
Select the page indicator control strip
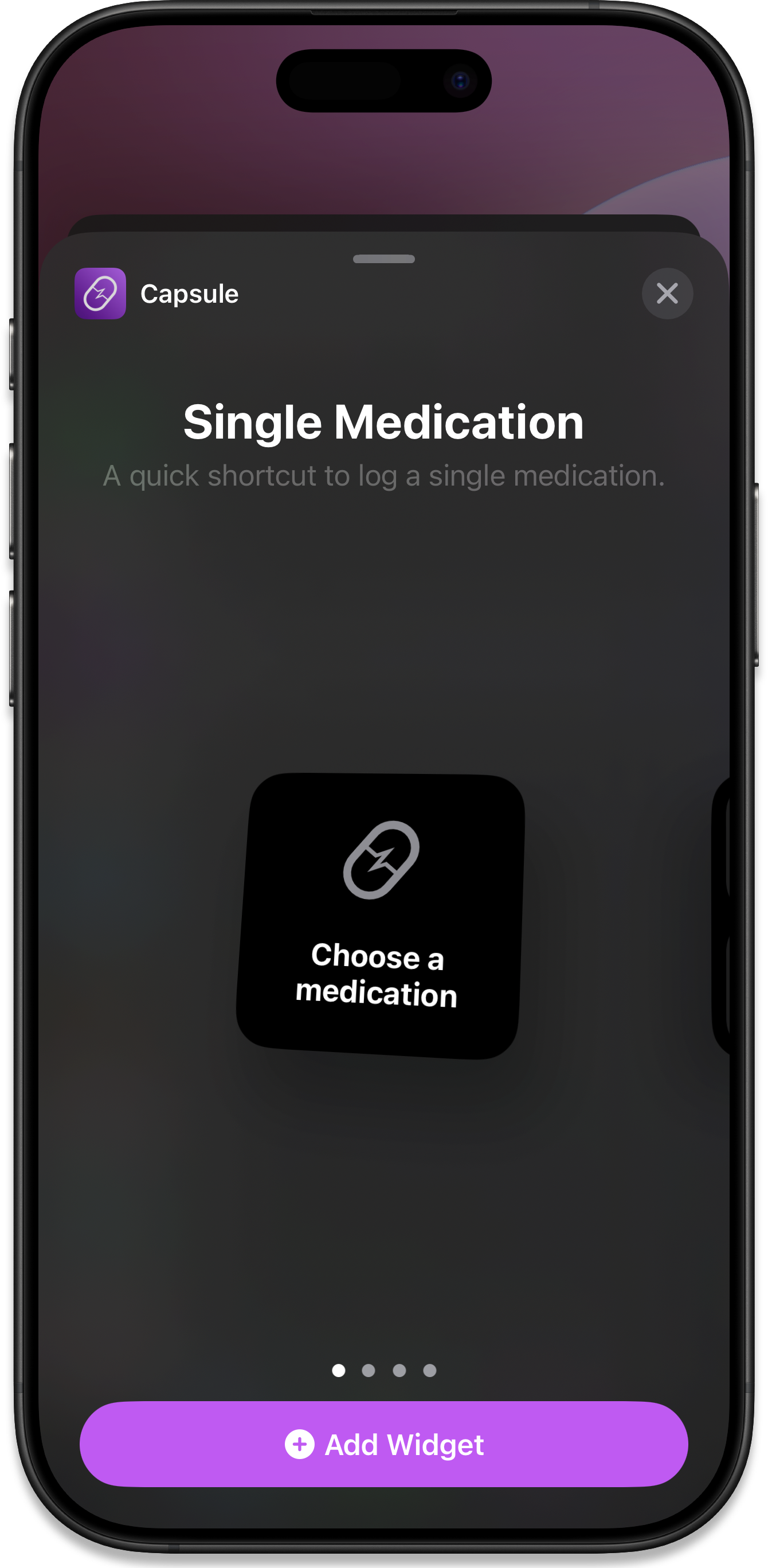click(x=383, y=1371)
